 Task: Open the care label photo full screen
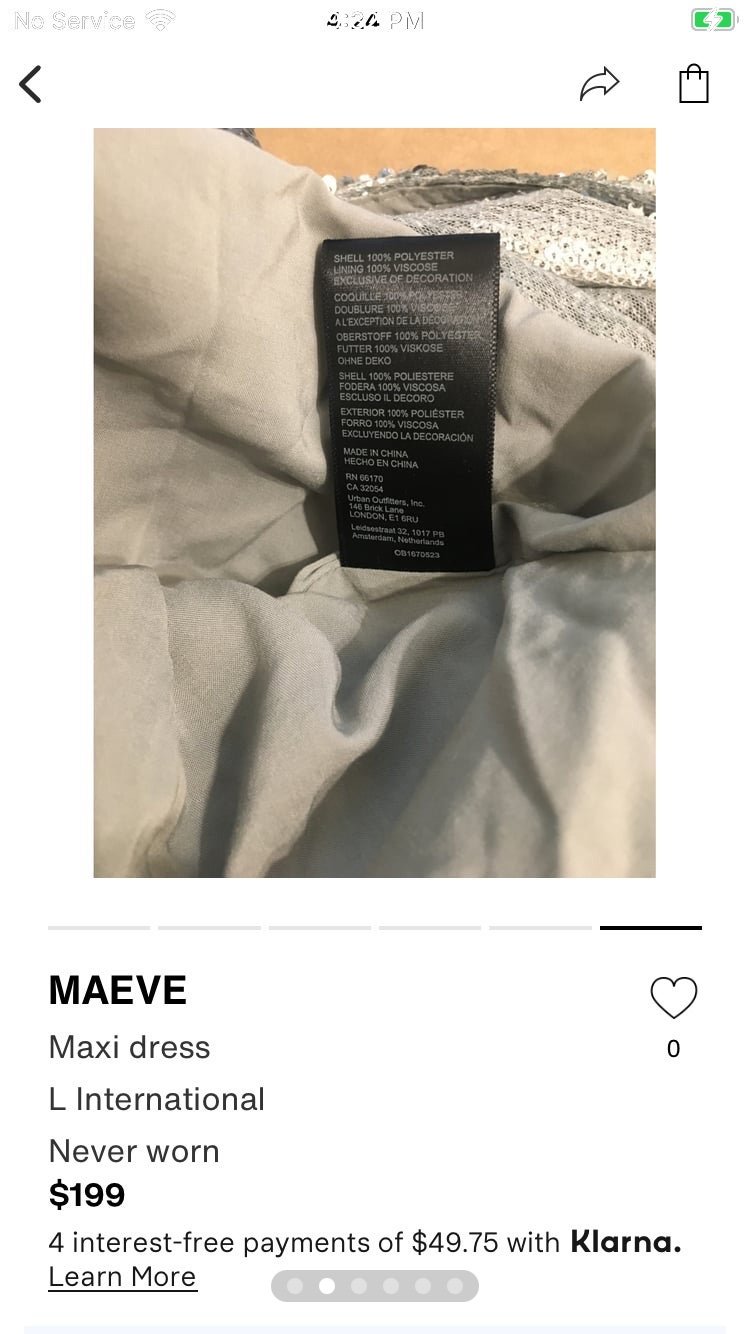point(374,502)
